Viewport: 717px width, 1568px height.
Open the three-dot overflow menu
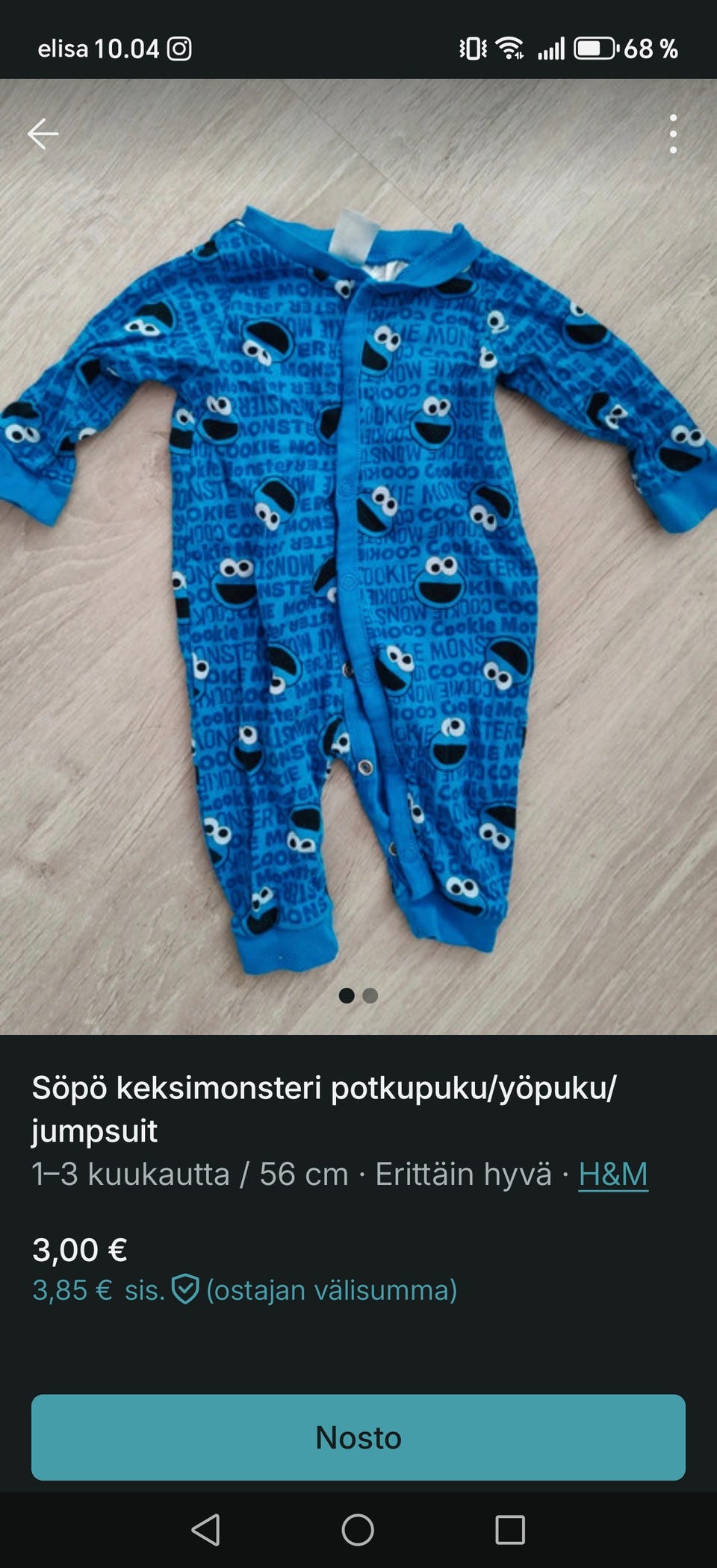pos(673,134)
